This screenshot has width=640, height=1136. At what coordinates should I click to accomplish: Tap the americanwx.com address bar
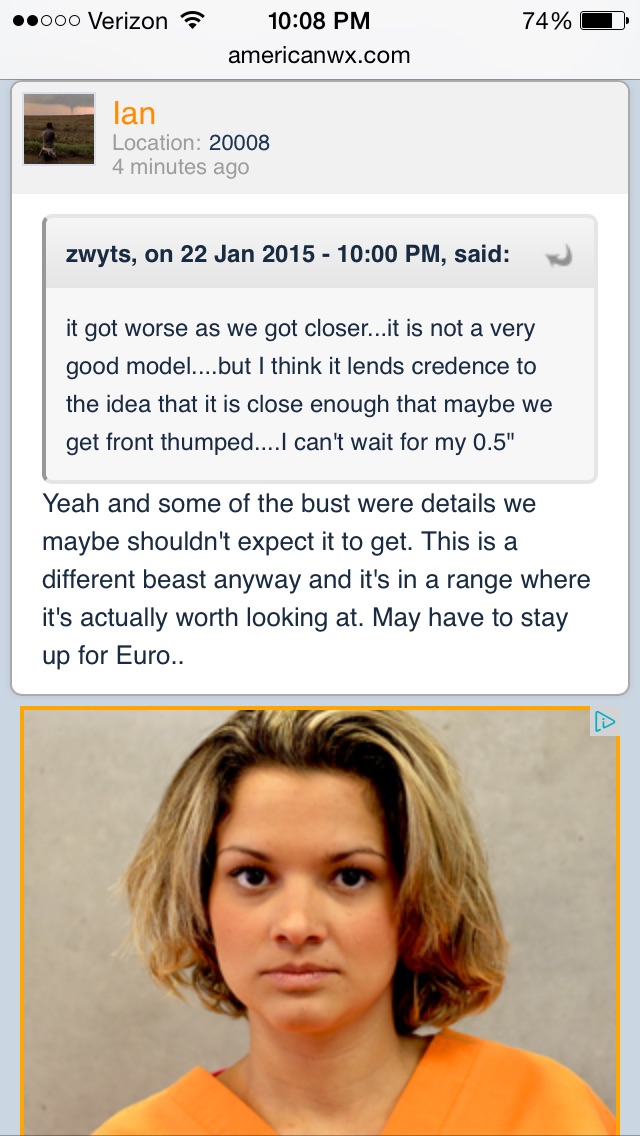point(319,55)
